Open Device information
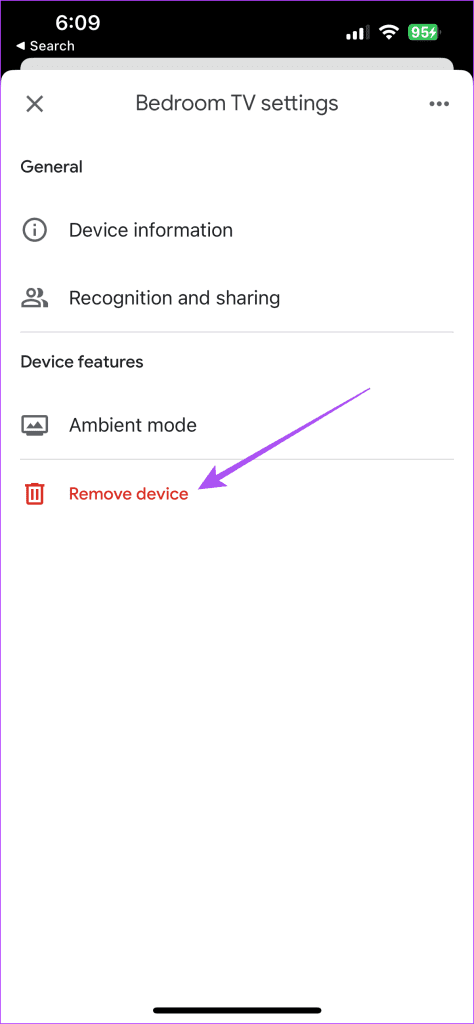Image resolution: width=474 pixels, height=1024 pixels. pos(236,231)
